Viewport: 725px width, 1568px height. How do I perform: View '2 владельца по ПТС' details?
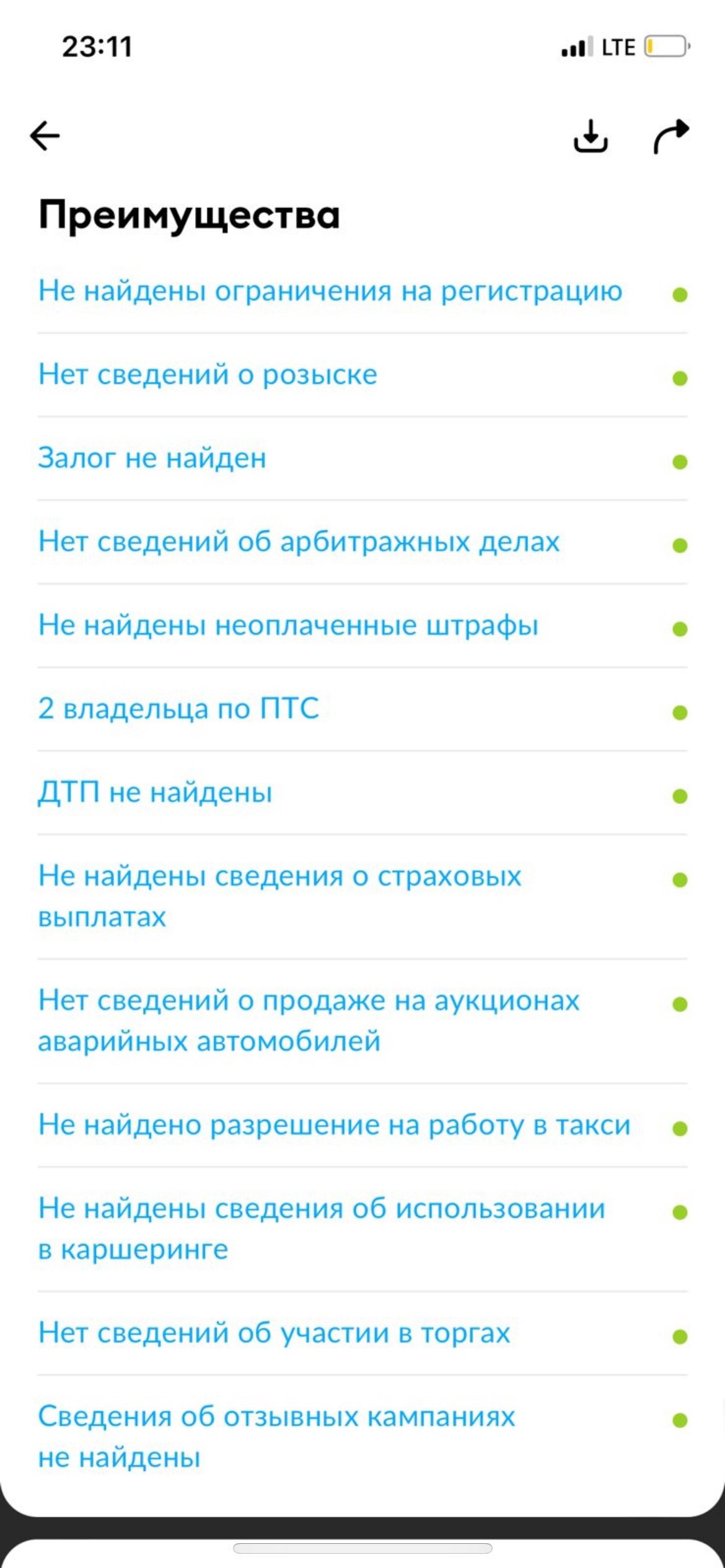(362, 710)
